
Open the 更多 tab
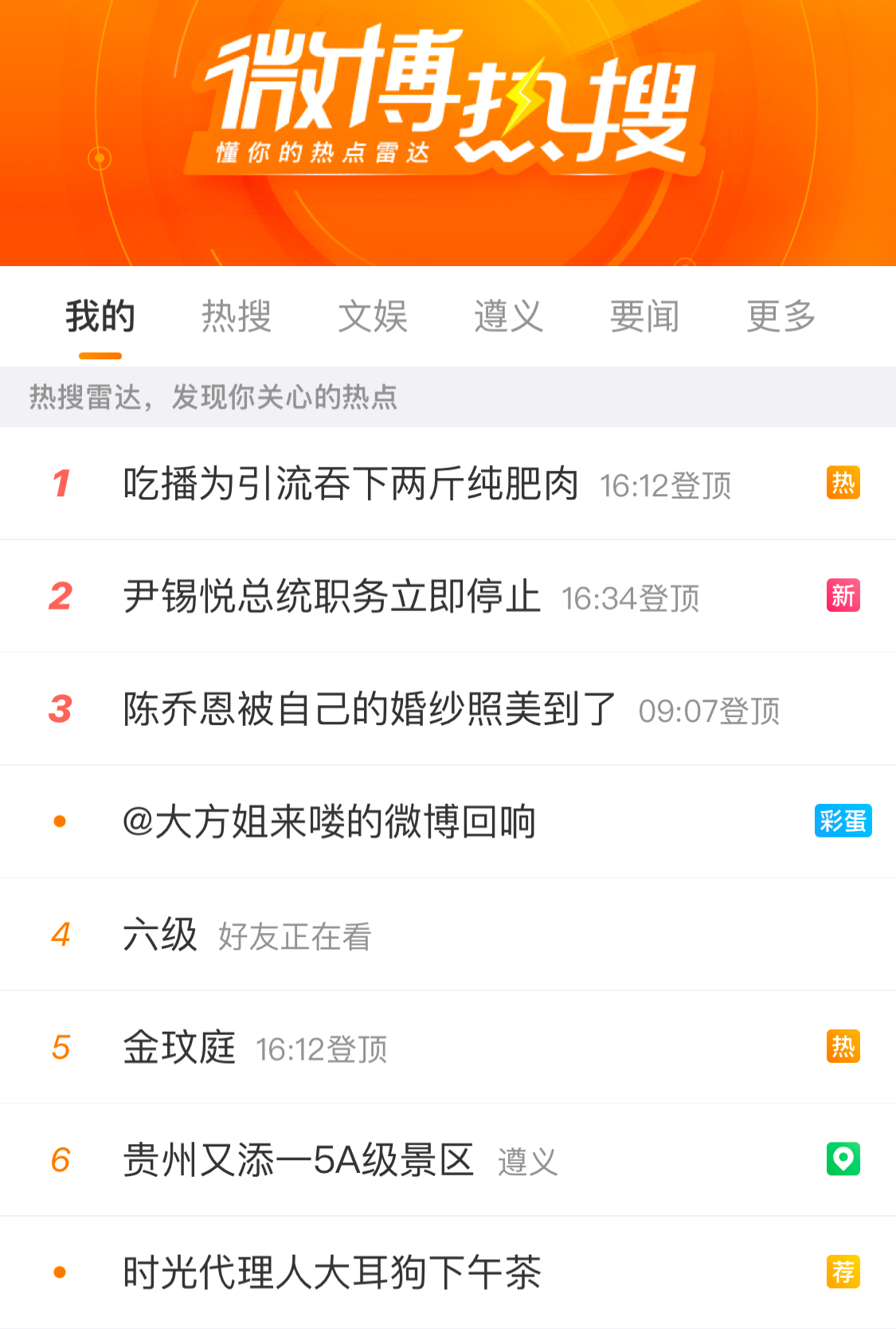(x=781, y=316)
